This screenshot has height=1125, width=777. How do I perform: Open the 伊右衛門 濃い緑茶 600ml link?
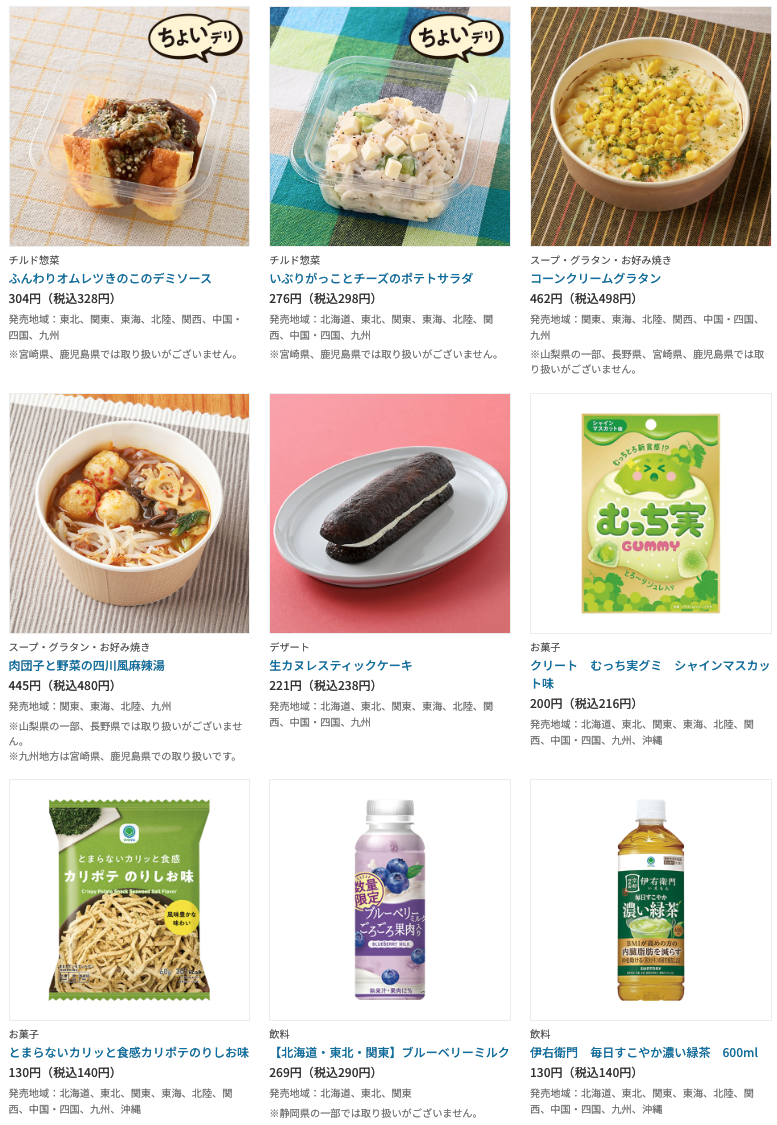pos(644,1053)
